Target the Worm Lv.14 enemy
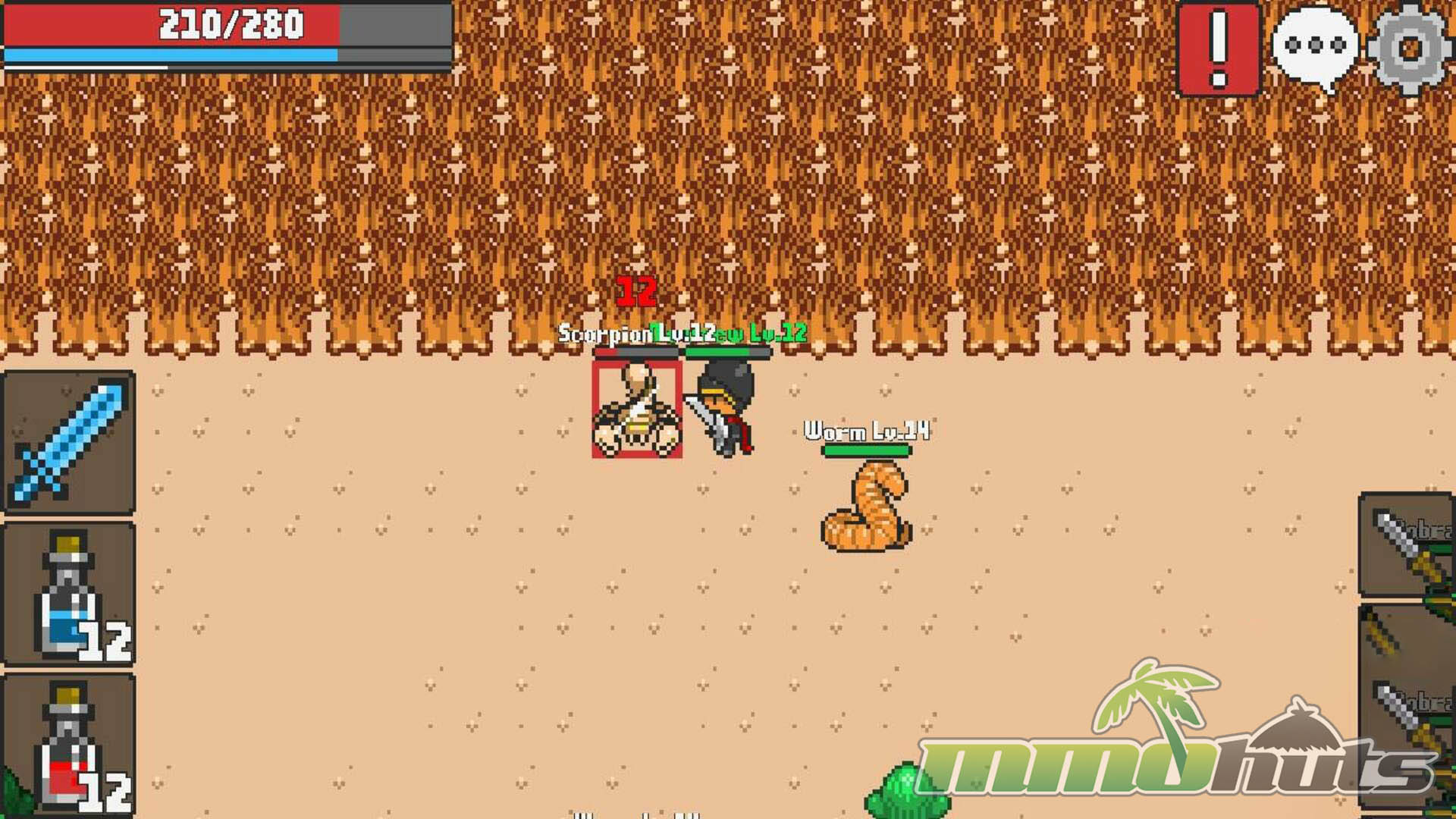Screen dimensions: 1456x819 click(x=868, y=507)
